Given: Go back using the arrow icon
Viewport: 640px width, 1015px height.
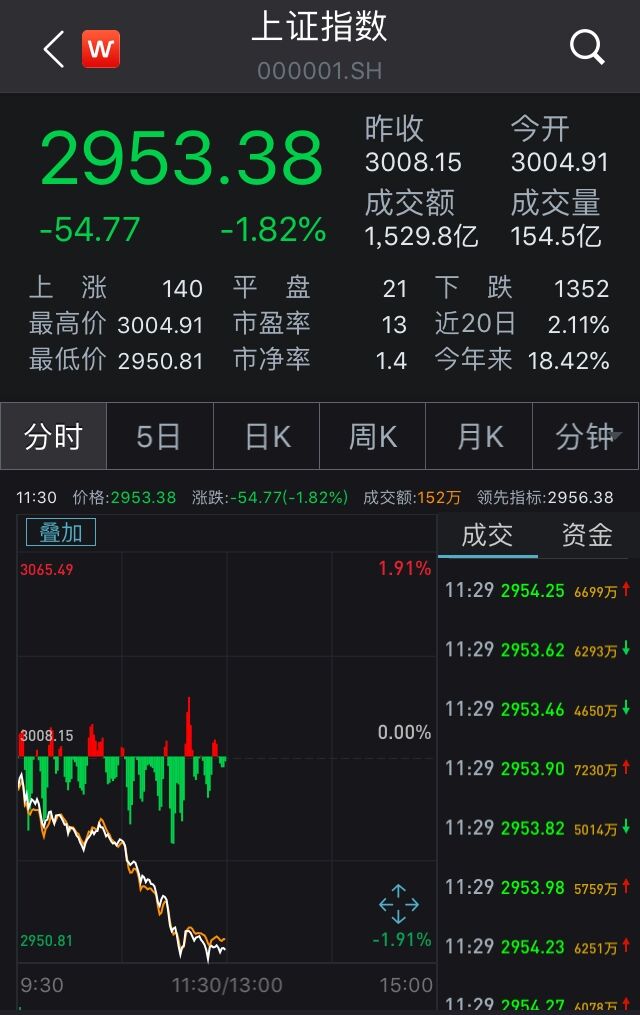Looking at the screenshot, I should [53, 49].
